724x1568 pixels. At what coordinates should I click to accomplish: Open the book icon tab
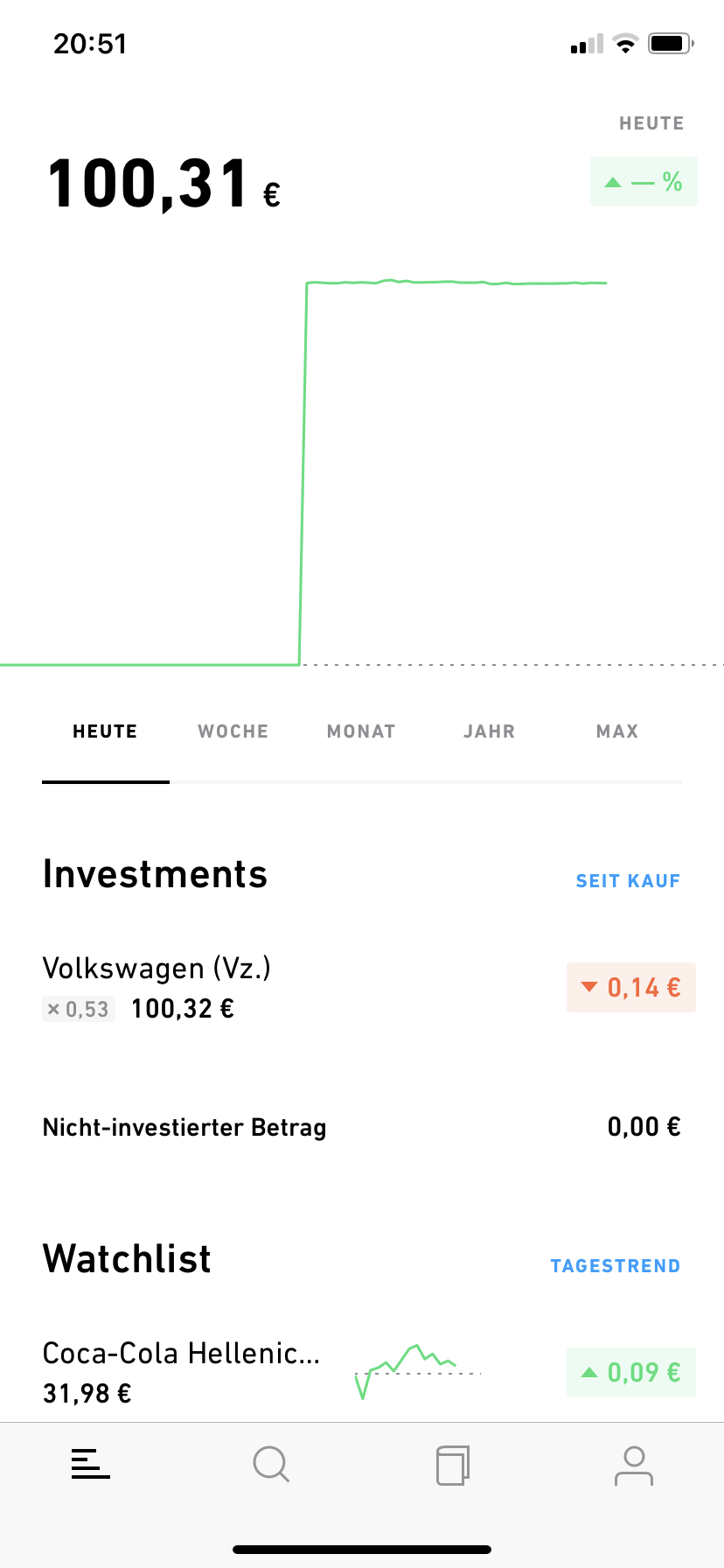tap(453, 1465)
